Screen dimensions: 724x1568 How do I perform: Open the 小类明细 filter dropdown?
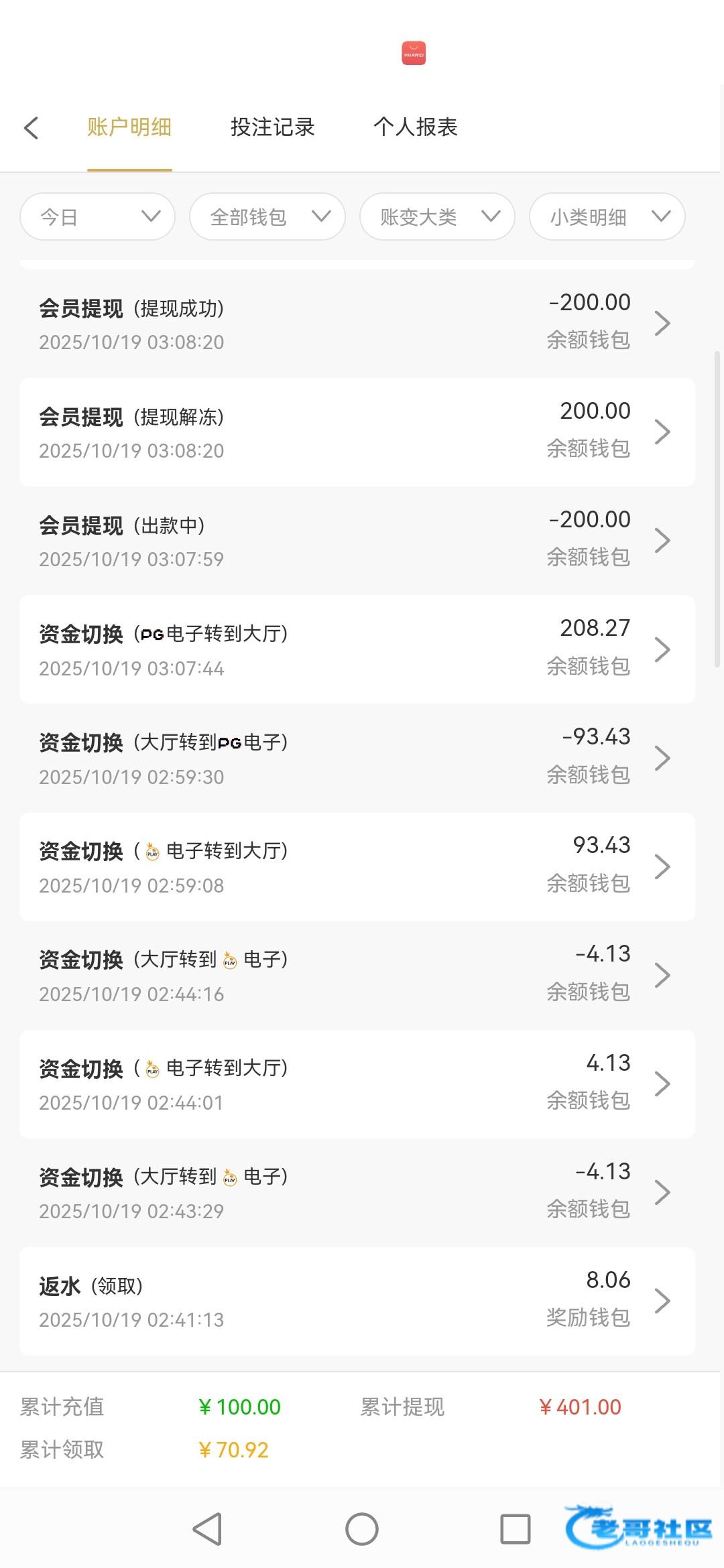point(607,216)
